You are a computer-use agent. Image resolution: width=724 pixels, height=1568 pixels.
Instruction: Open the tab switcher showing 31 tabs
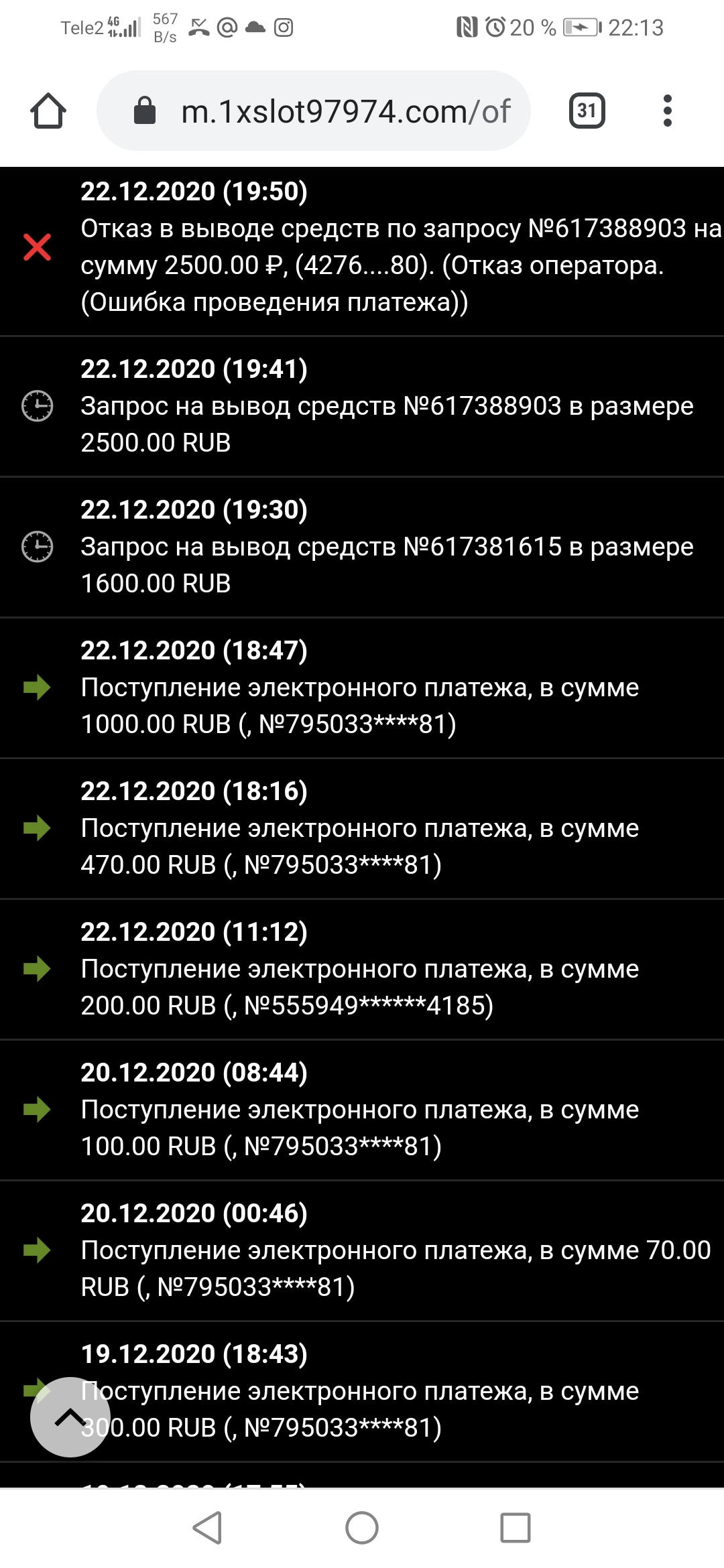point(587,111)
